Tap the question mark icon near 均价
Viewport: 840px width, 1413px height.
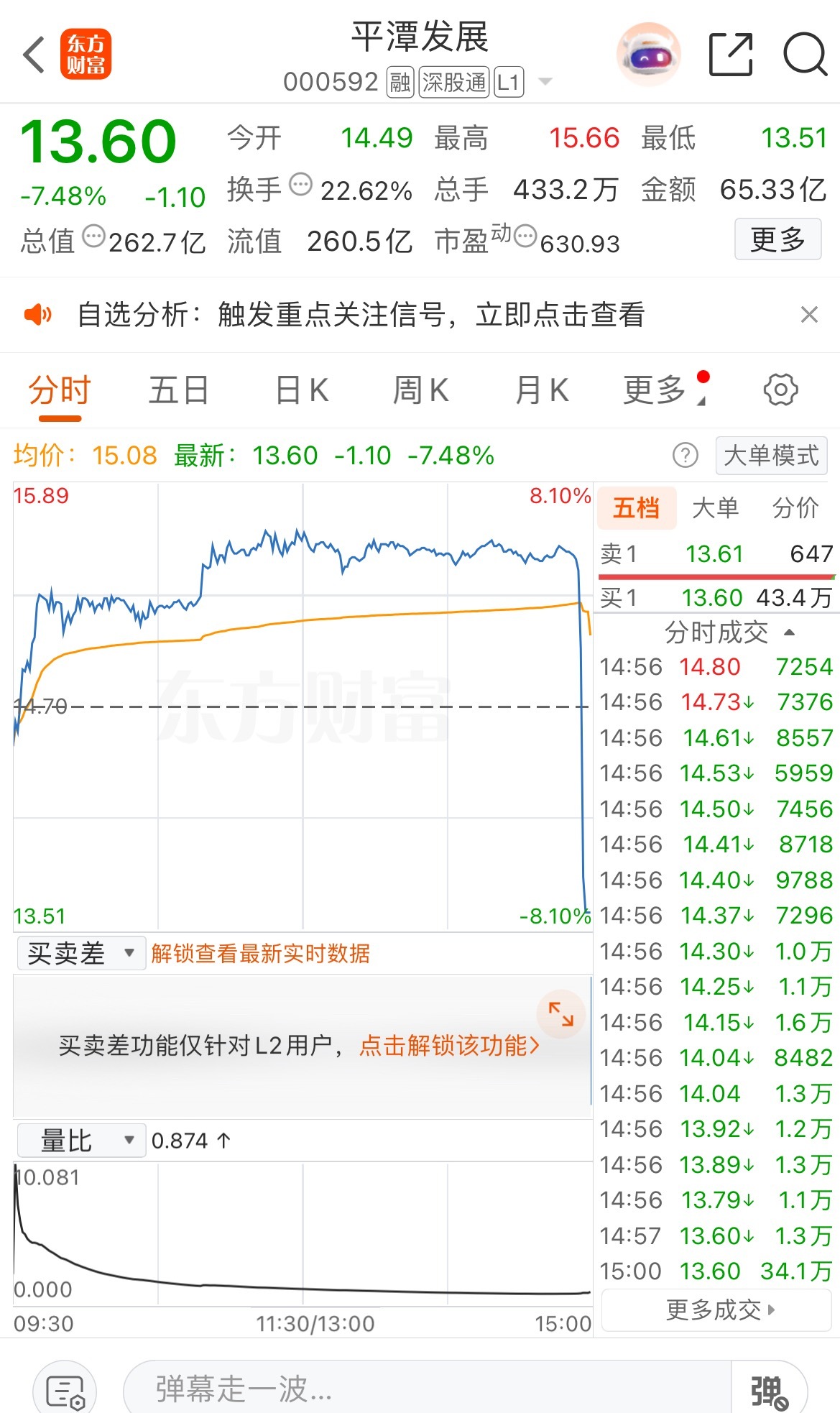(686, 455)
